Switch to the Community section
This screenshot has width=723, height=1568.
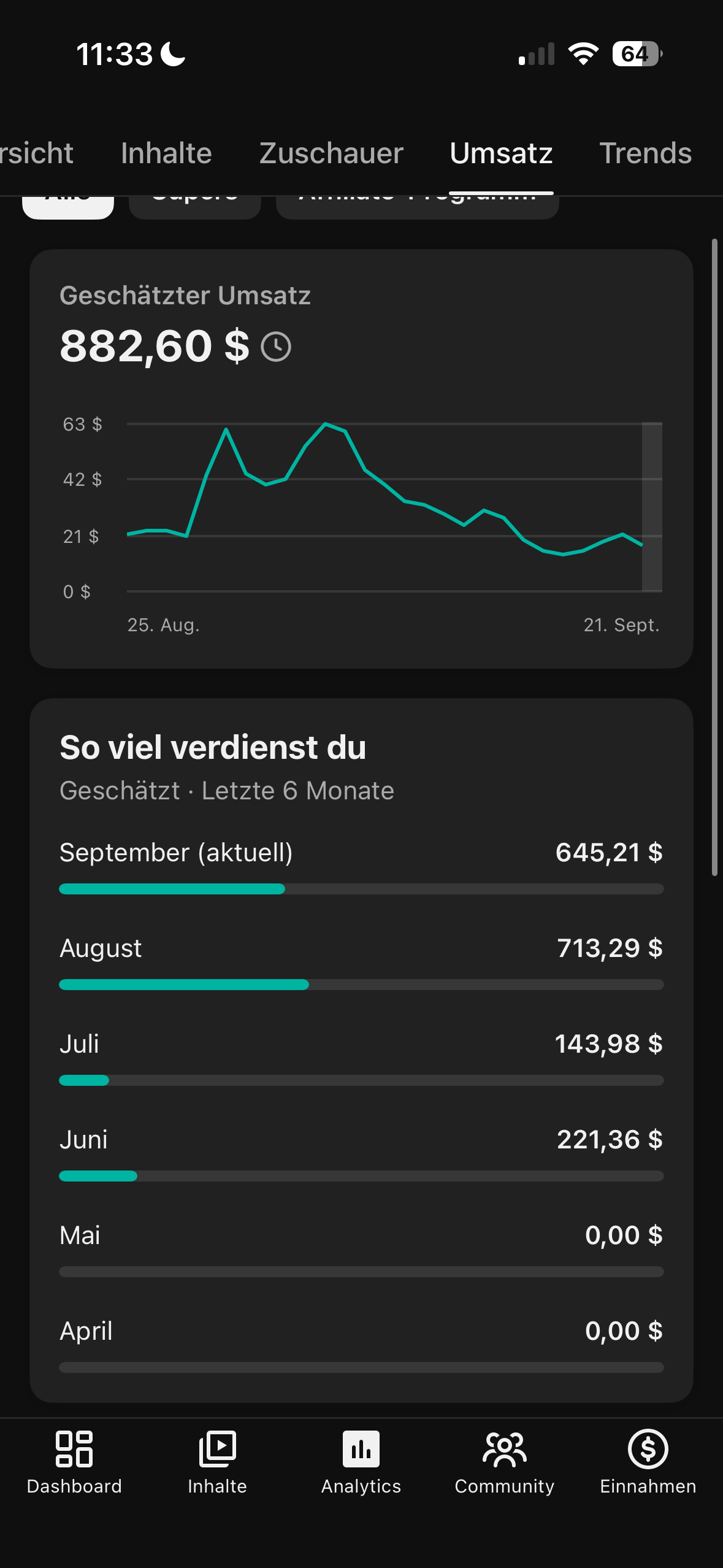coord(504,1462)
